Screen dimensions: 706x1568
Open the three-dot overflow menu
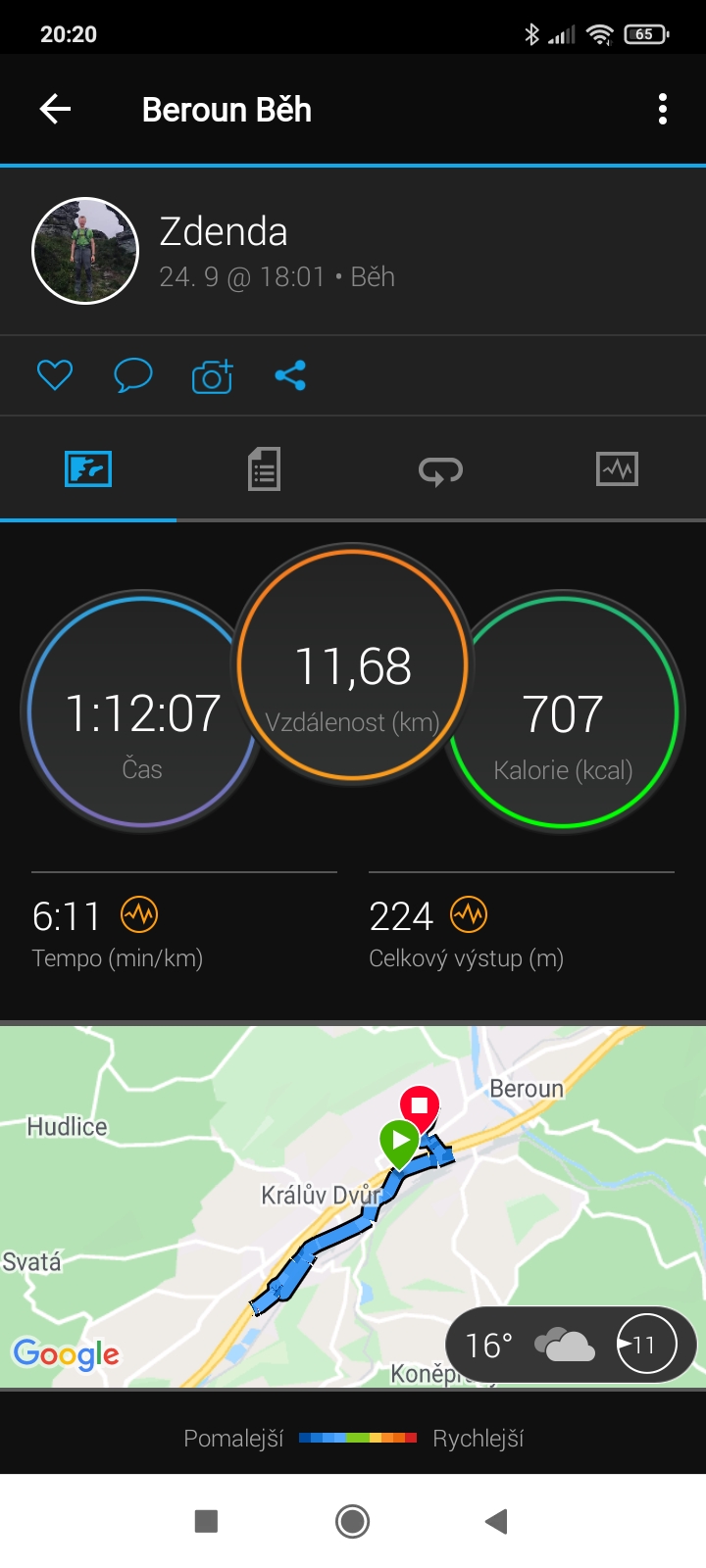pyautogui.click(x=663, y=109)
